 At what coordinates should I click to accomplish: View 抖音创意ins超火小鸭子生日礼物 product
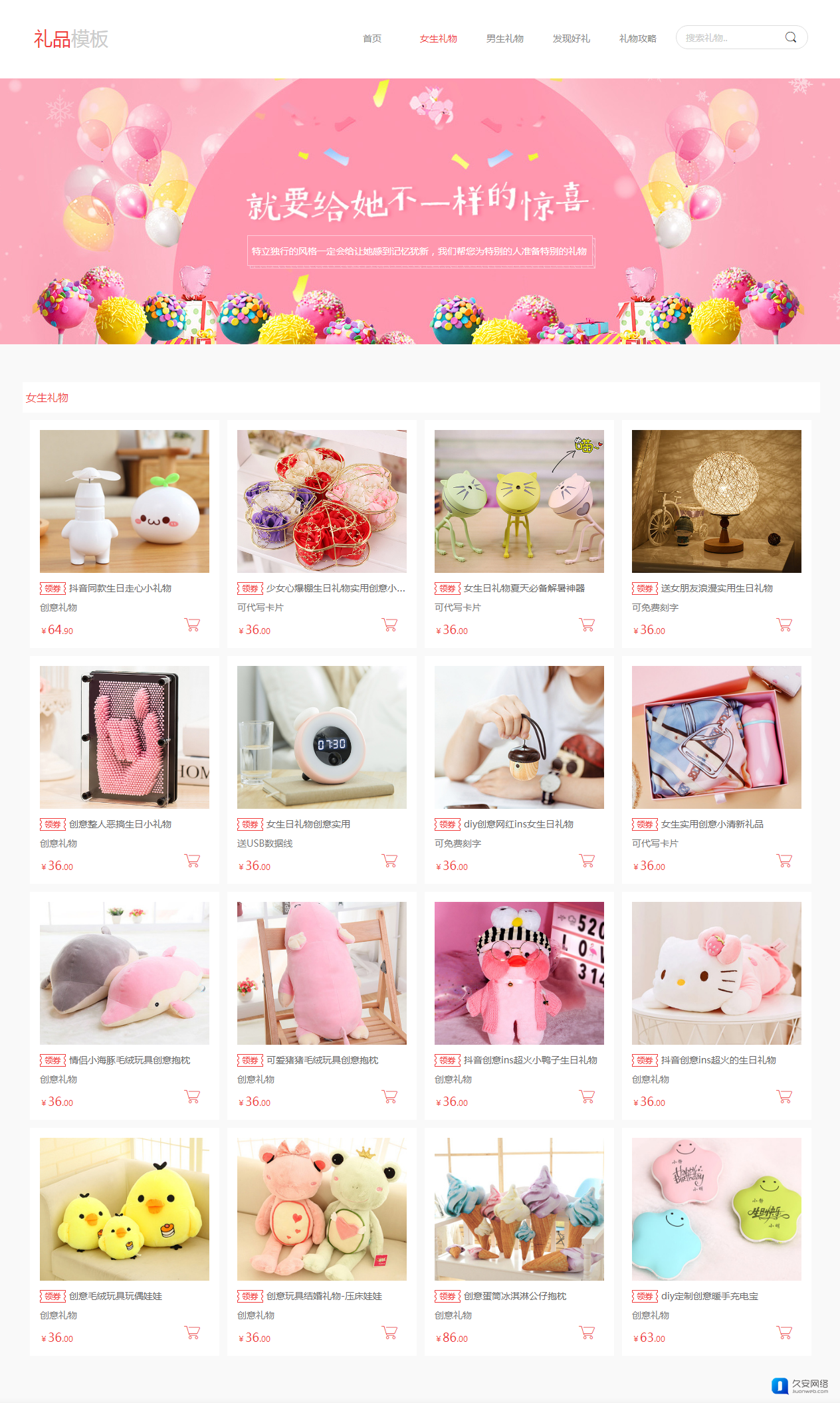coord(519,973)
